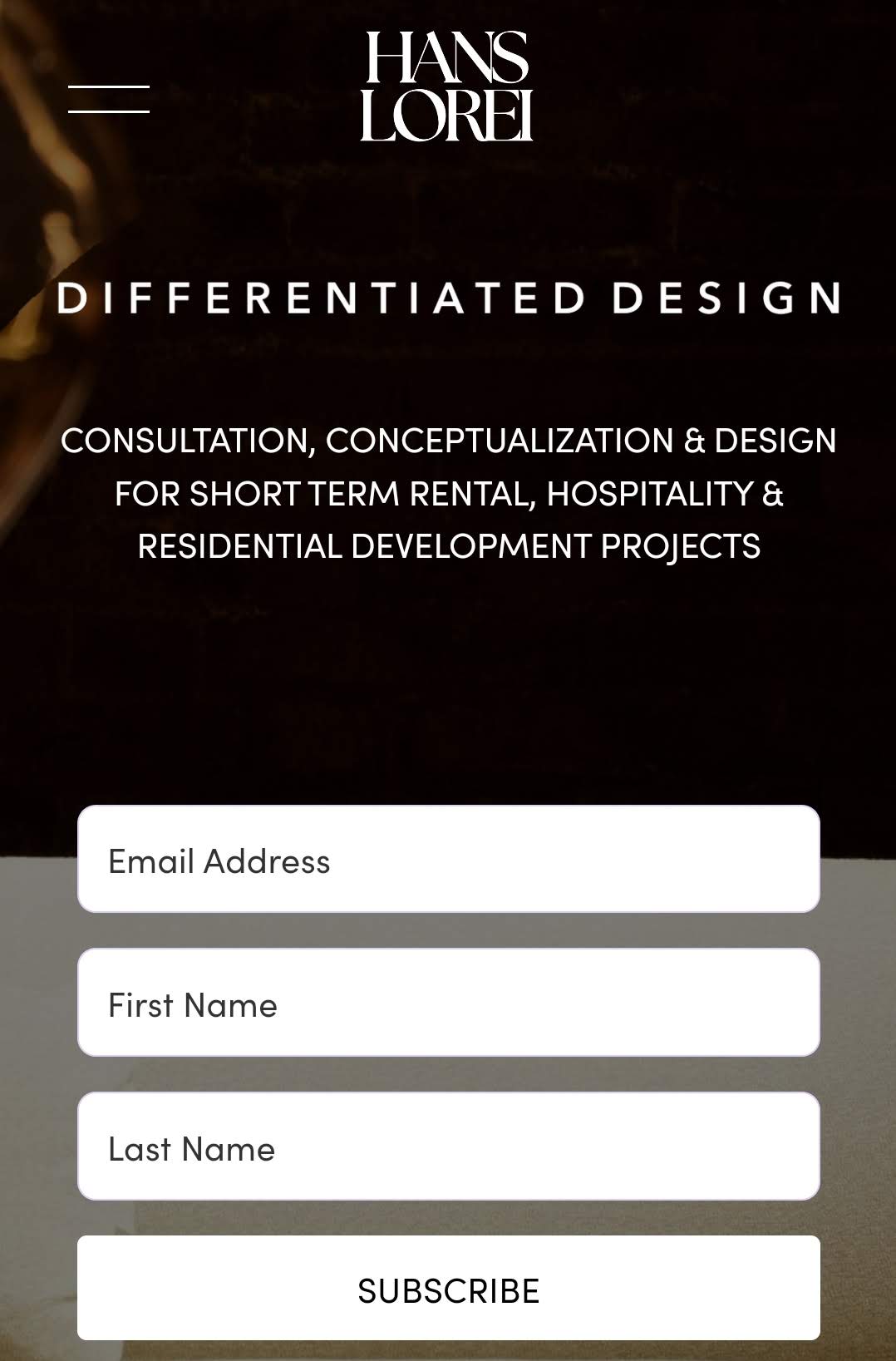Go to the Hans Lorei homepage logo
The width and height of the screenshot is (896, 1361).
coord(447,86)
